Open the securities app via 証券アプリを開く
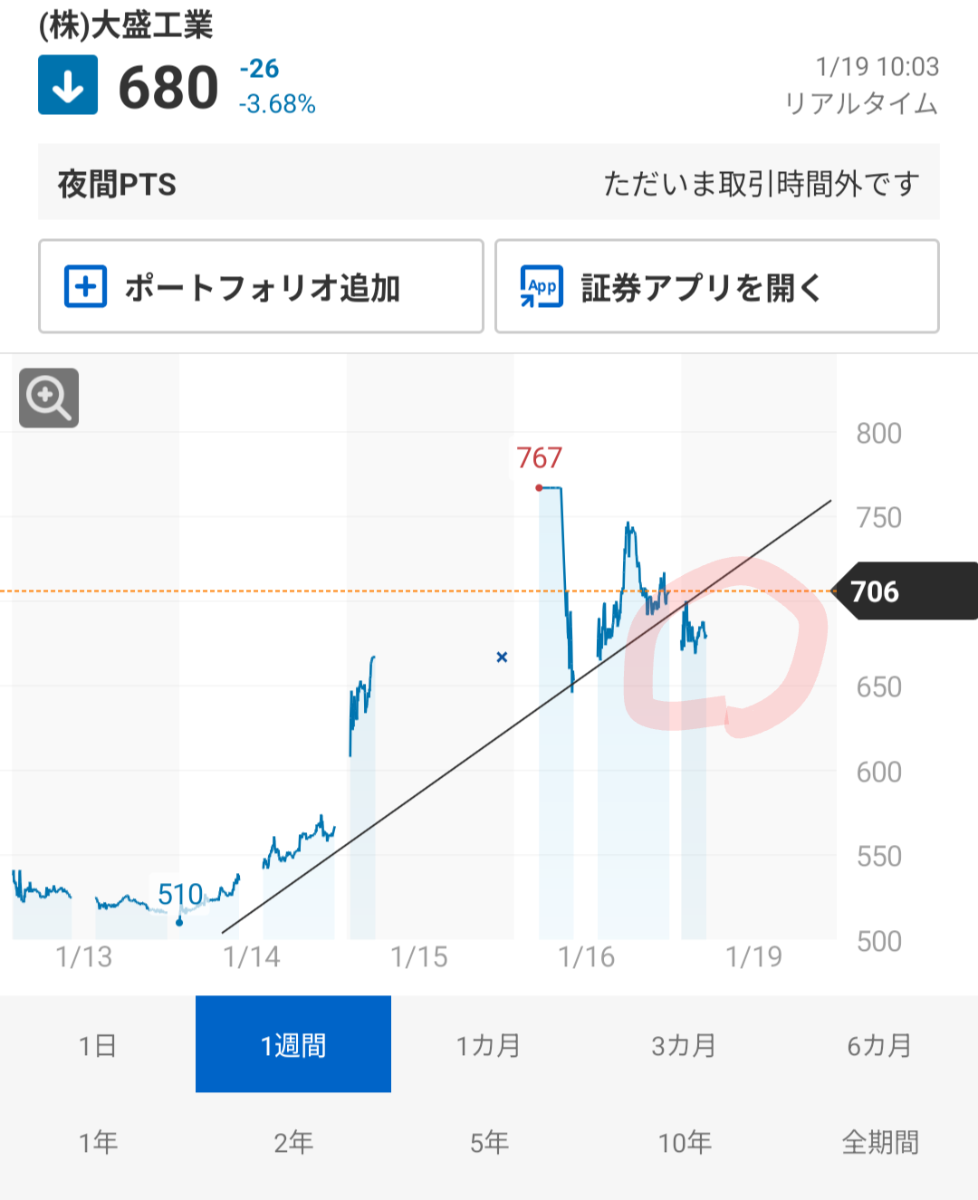This screenshot has height=1200, width=978. coord(715,286)
